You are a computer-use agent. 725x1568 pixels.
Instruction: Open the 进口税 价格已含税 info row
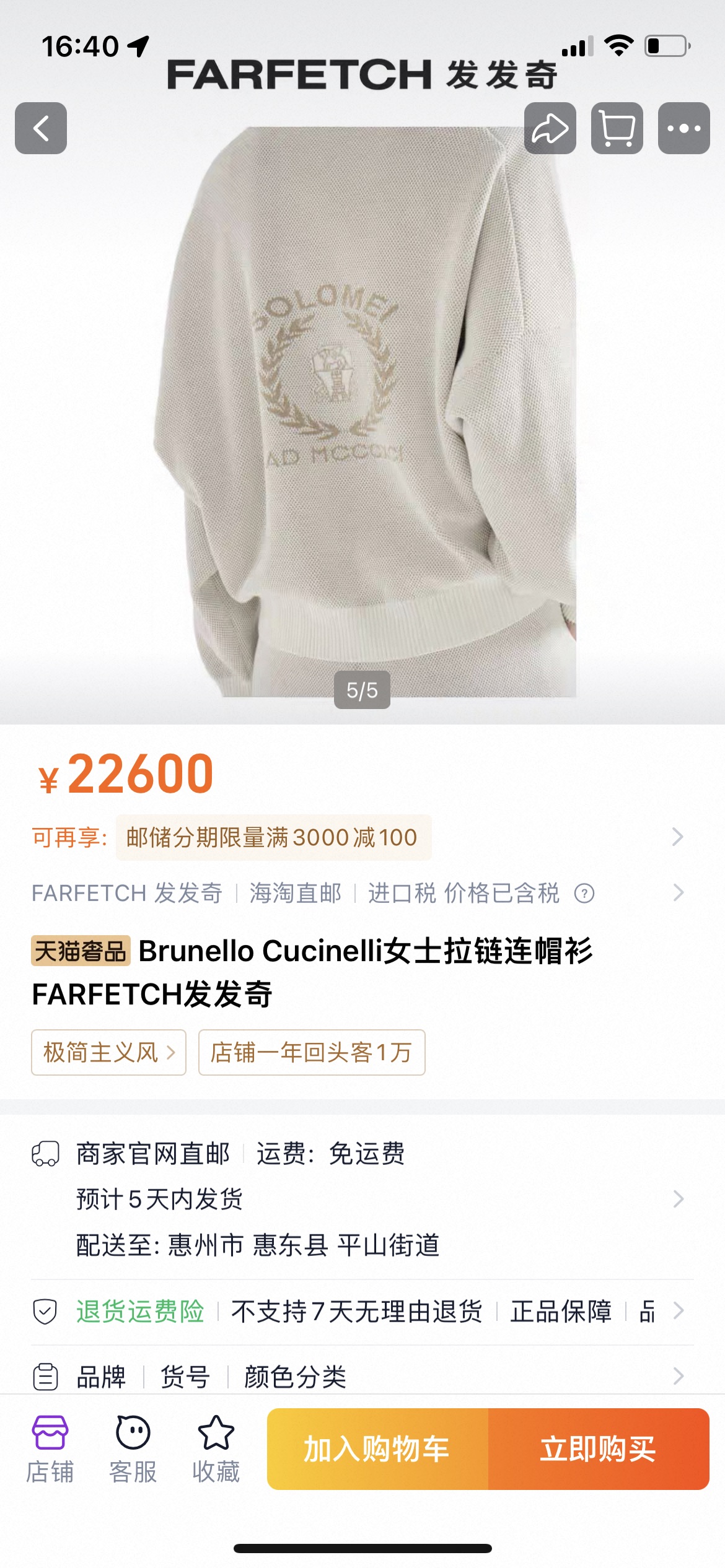tap(463, 893)
